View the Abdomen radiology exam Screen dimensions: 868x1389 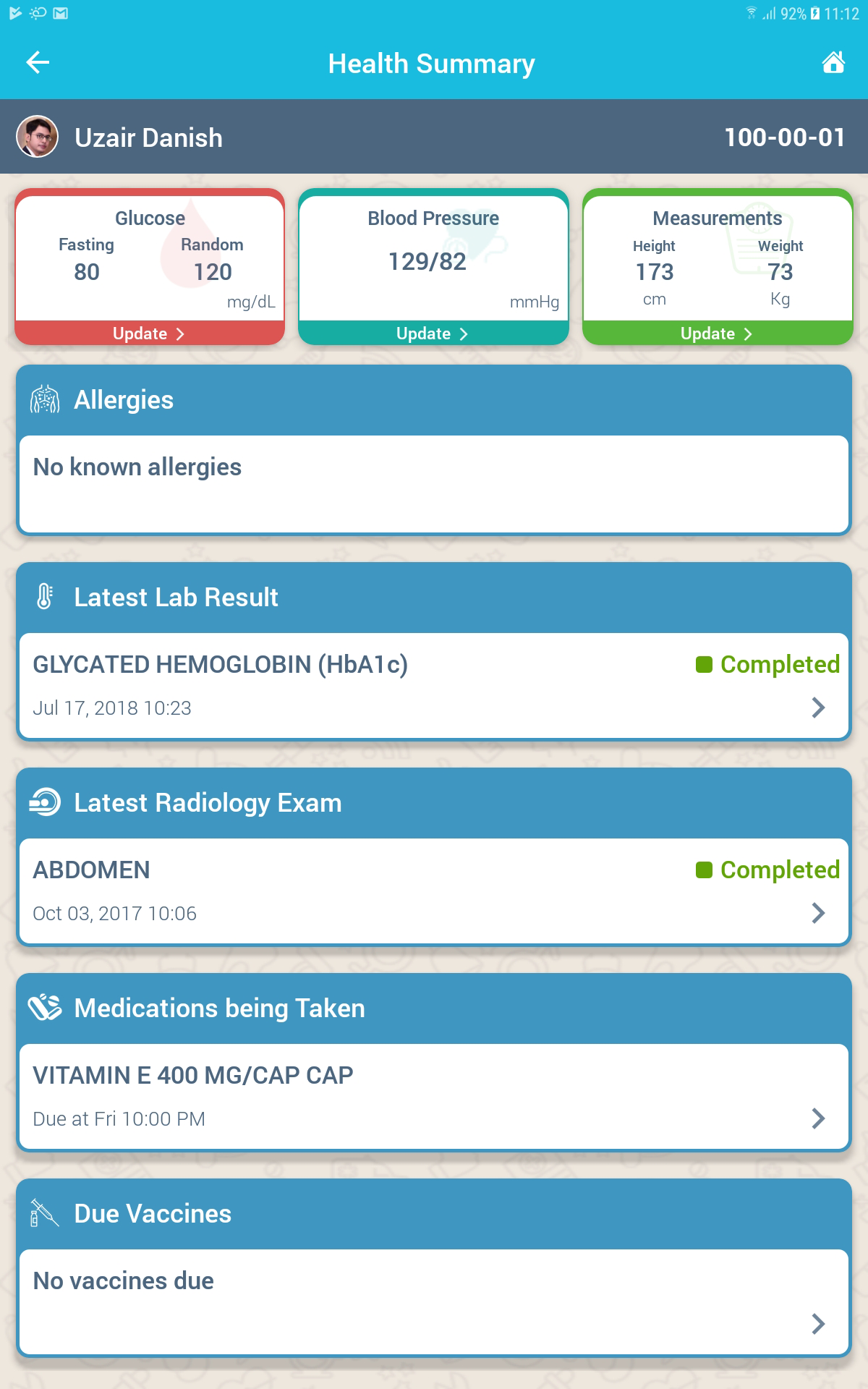coord(434,891)
